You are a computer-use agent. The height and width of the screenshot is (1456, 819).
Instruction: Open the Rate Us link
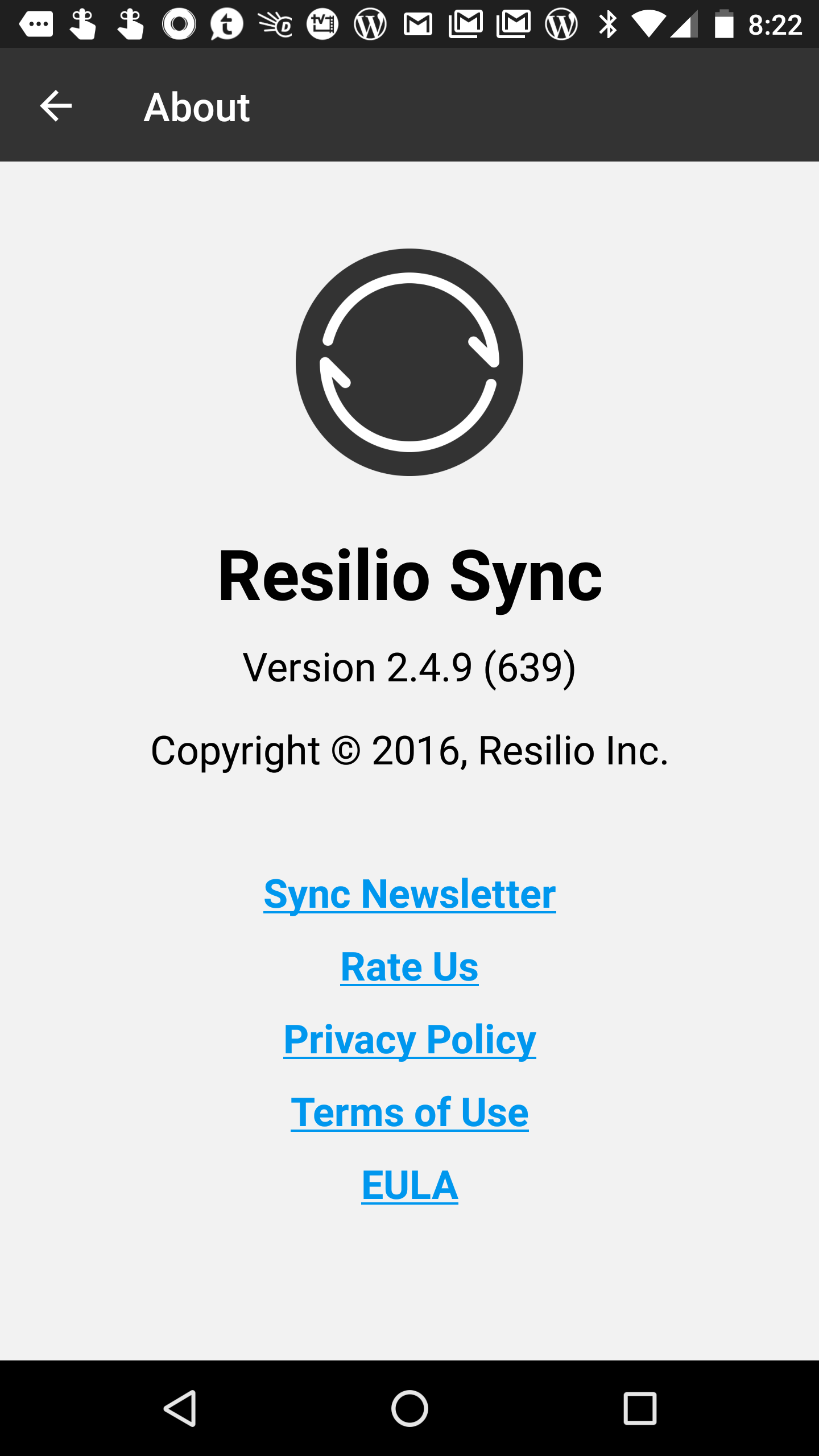(409, 967)
